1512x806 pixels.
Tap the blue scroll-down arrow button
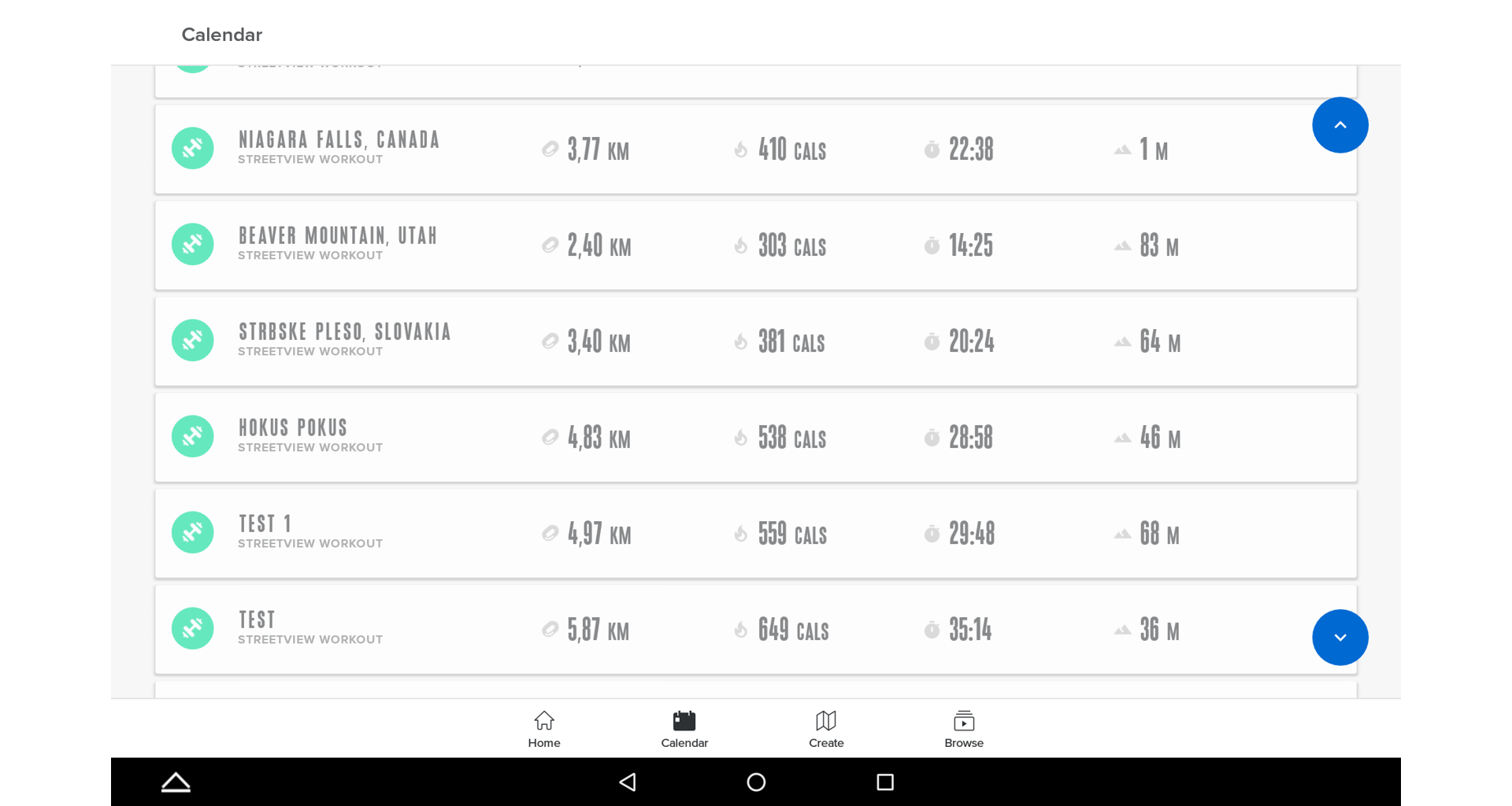tap(1340, 638)
